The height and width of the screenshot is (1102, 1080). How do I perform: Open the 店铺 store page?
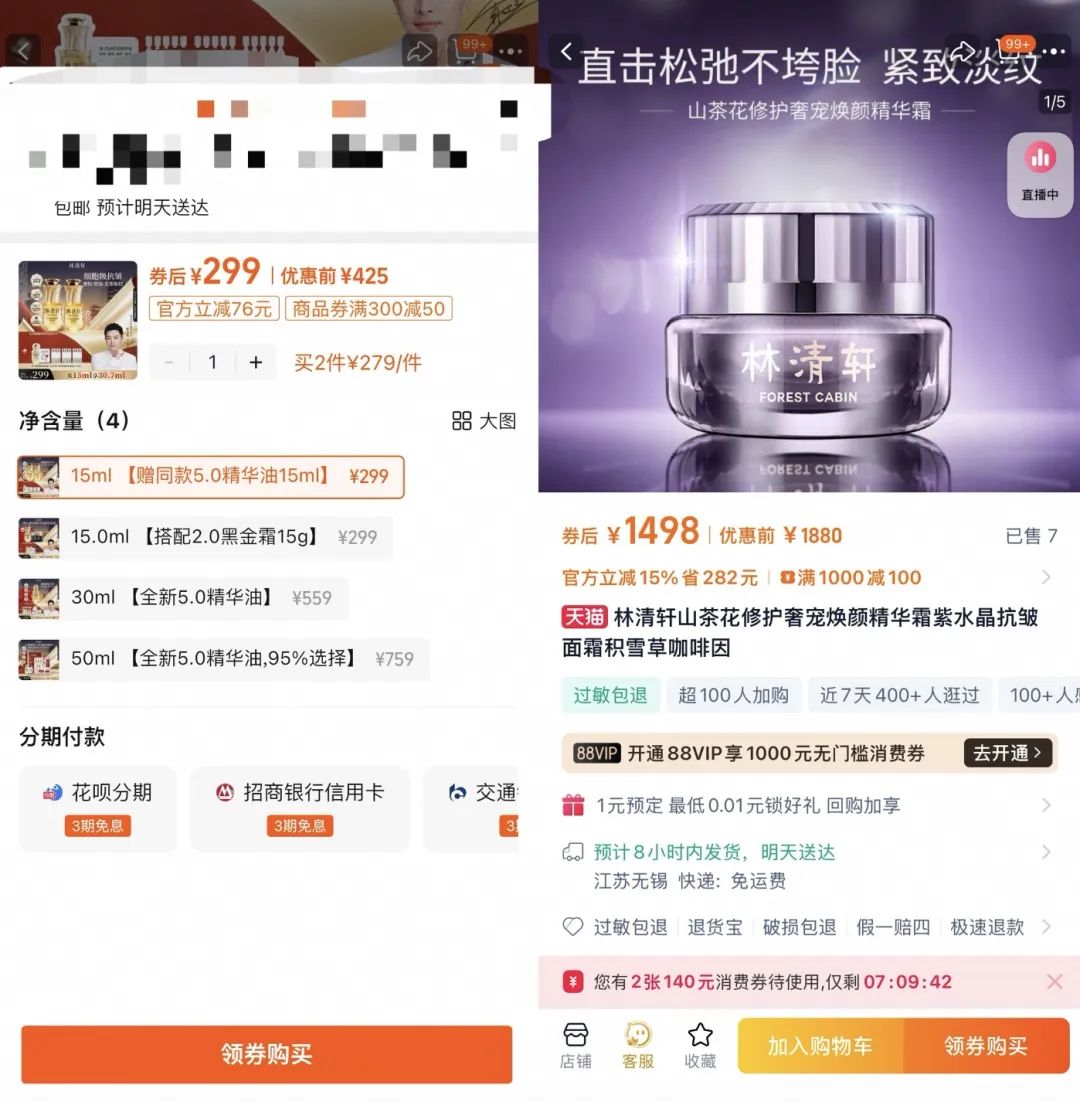pyautogui.click(x=575, y=1045)
